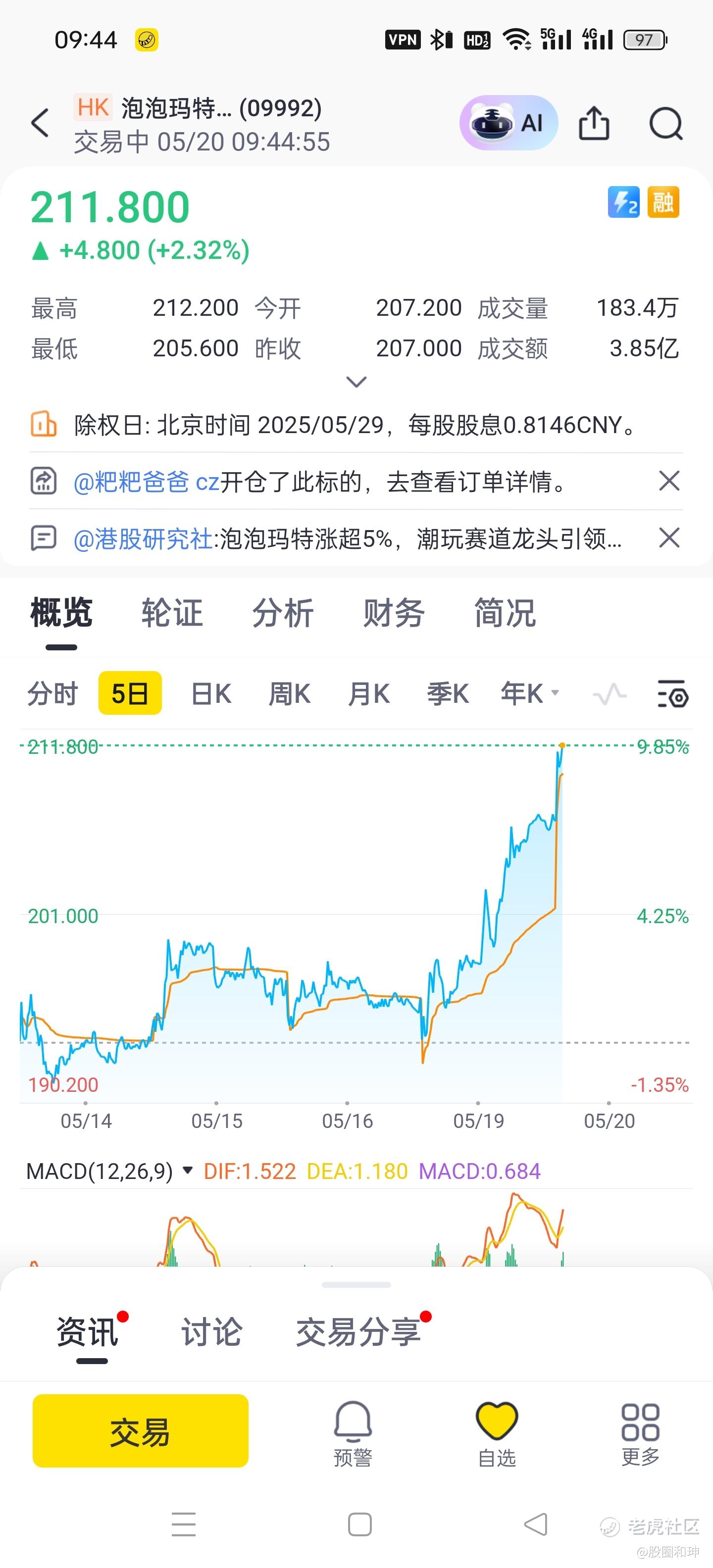
Task: Go back with the top-left arrow
Action: [x=40, y=123]
